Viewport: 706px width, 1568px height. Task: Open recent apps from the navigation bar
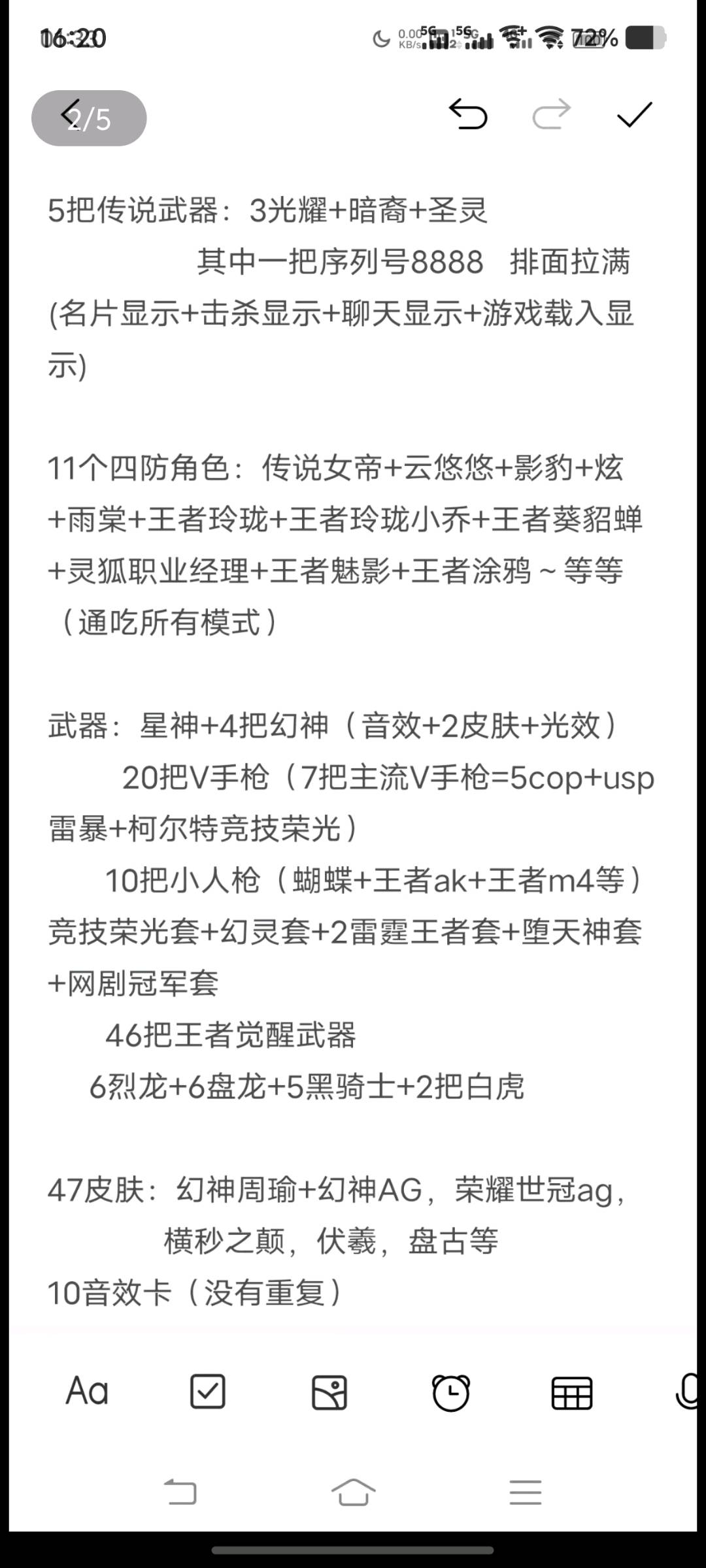(x=526, y=1492)
